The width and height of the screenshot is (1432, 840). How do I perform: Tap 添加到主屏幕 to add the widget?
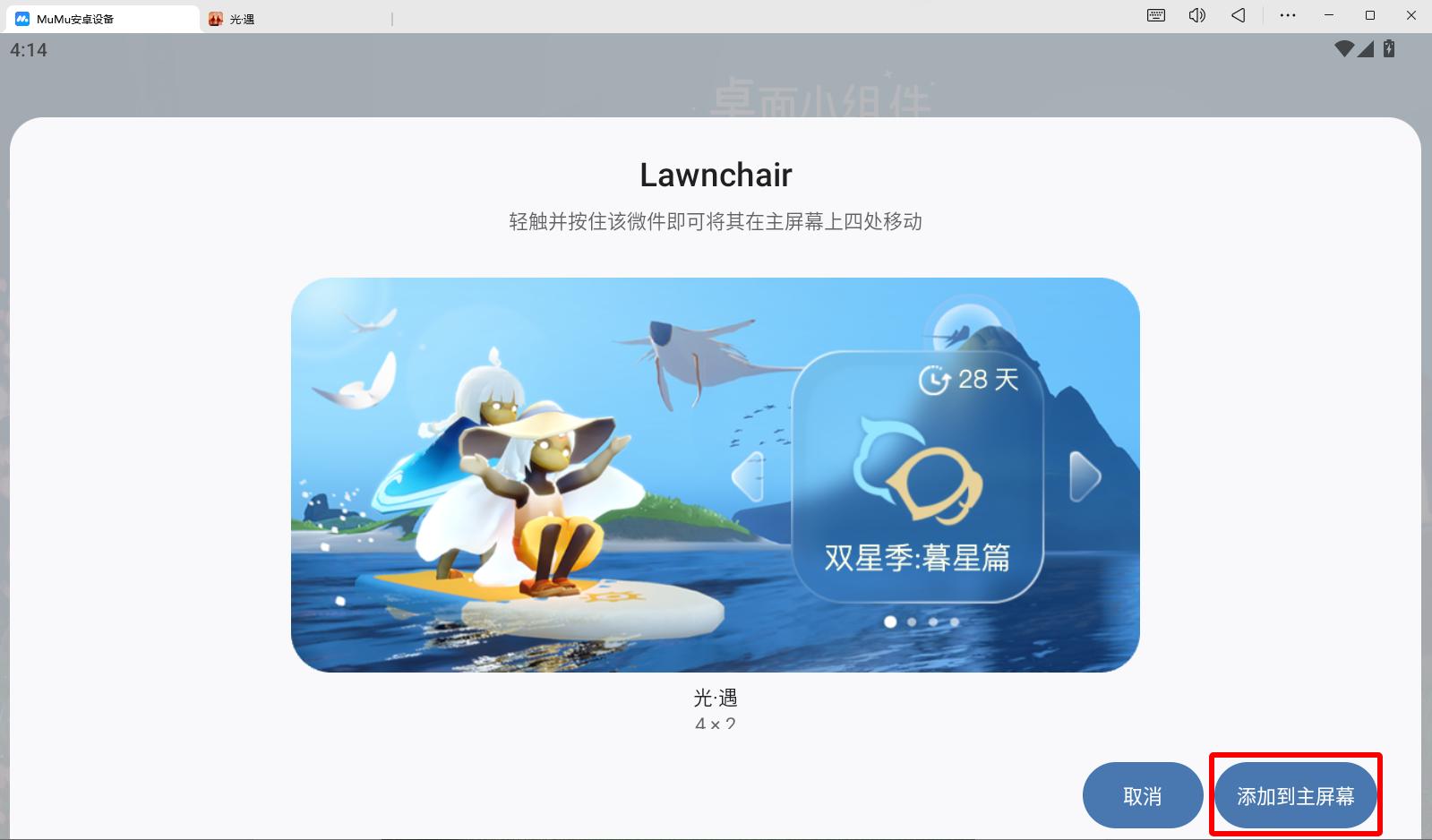1295,795
